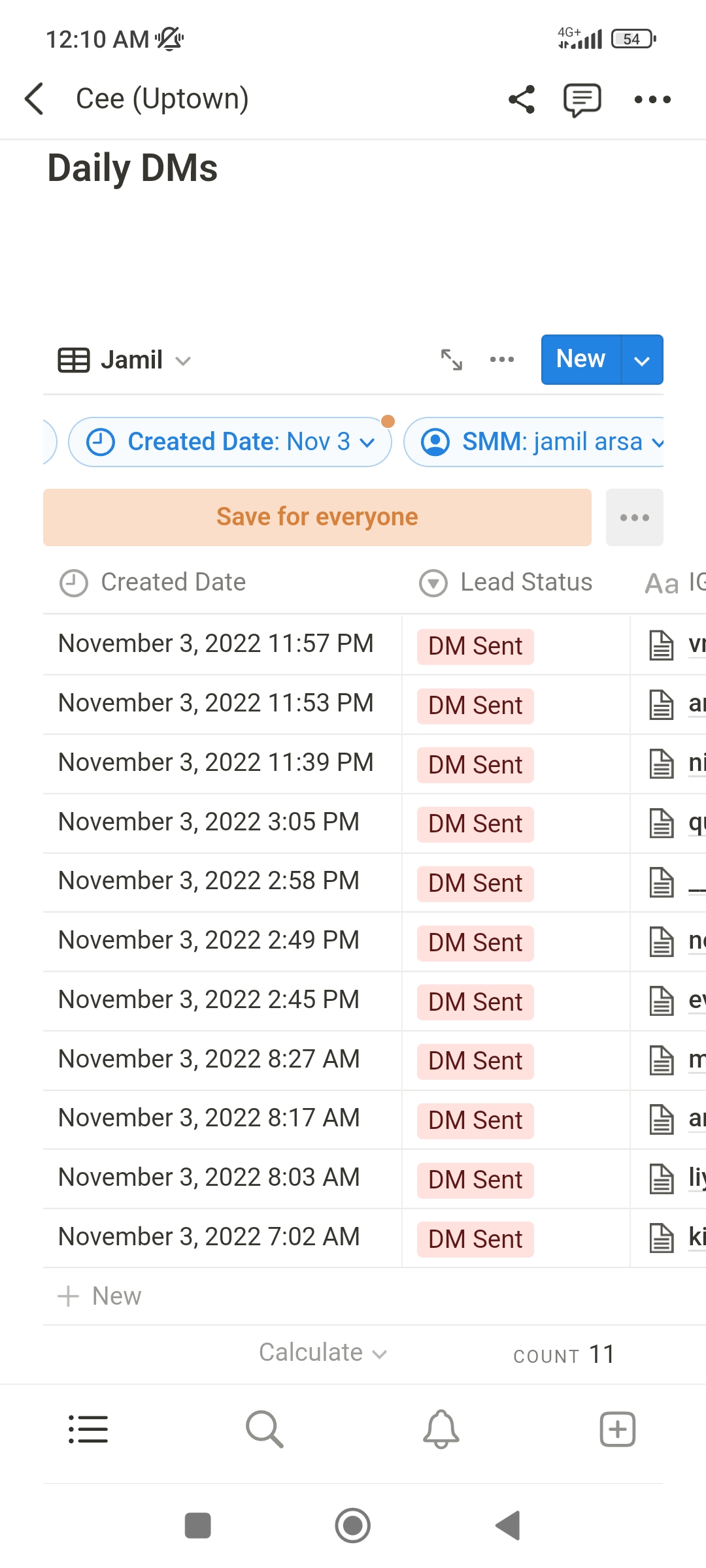
Task: Open database in full page
Action: click(452, 359)
